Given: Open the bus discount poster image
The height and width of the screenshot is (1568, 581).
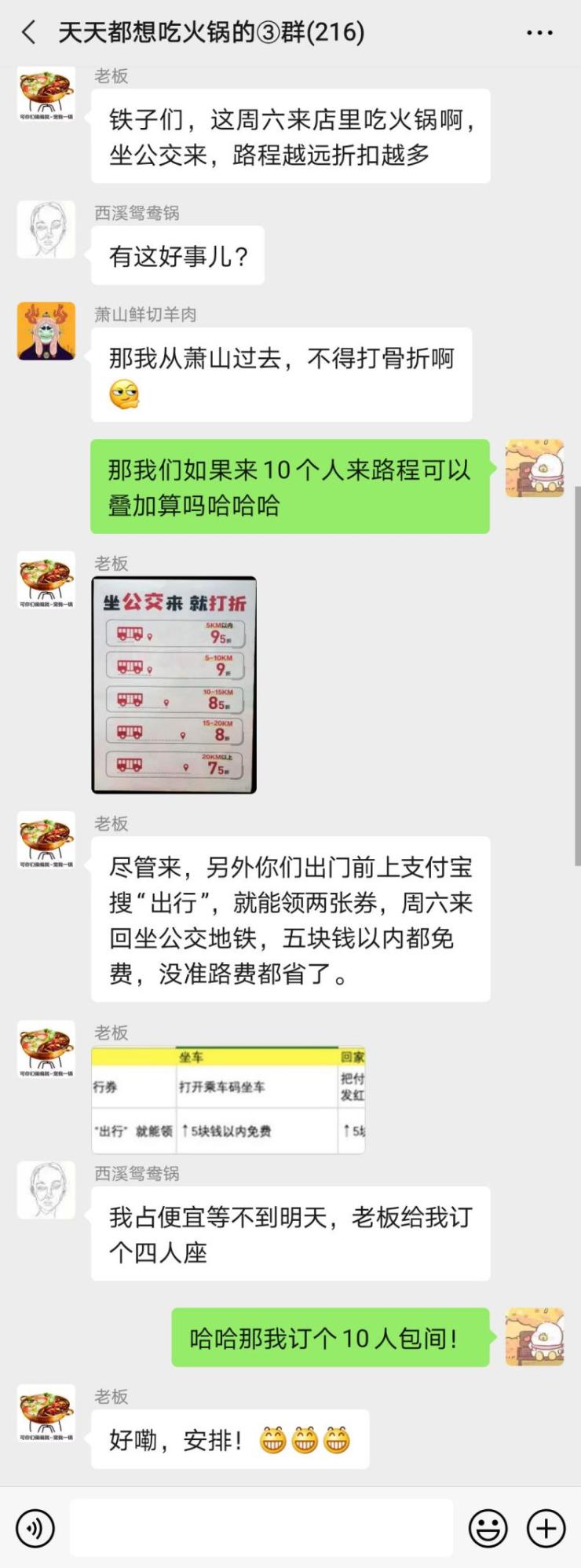Looking at the screenshot, I should coord(174,685).
